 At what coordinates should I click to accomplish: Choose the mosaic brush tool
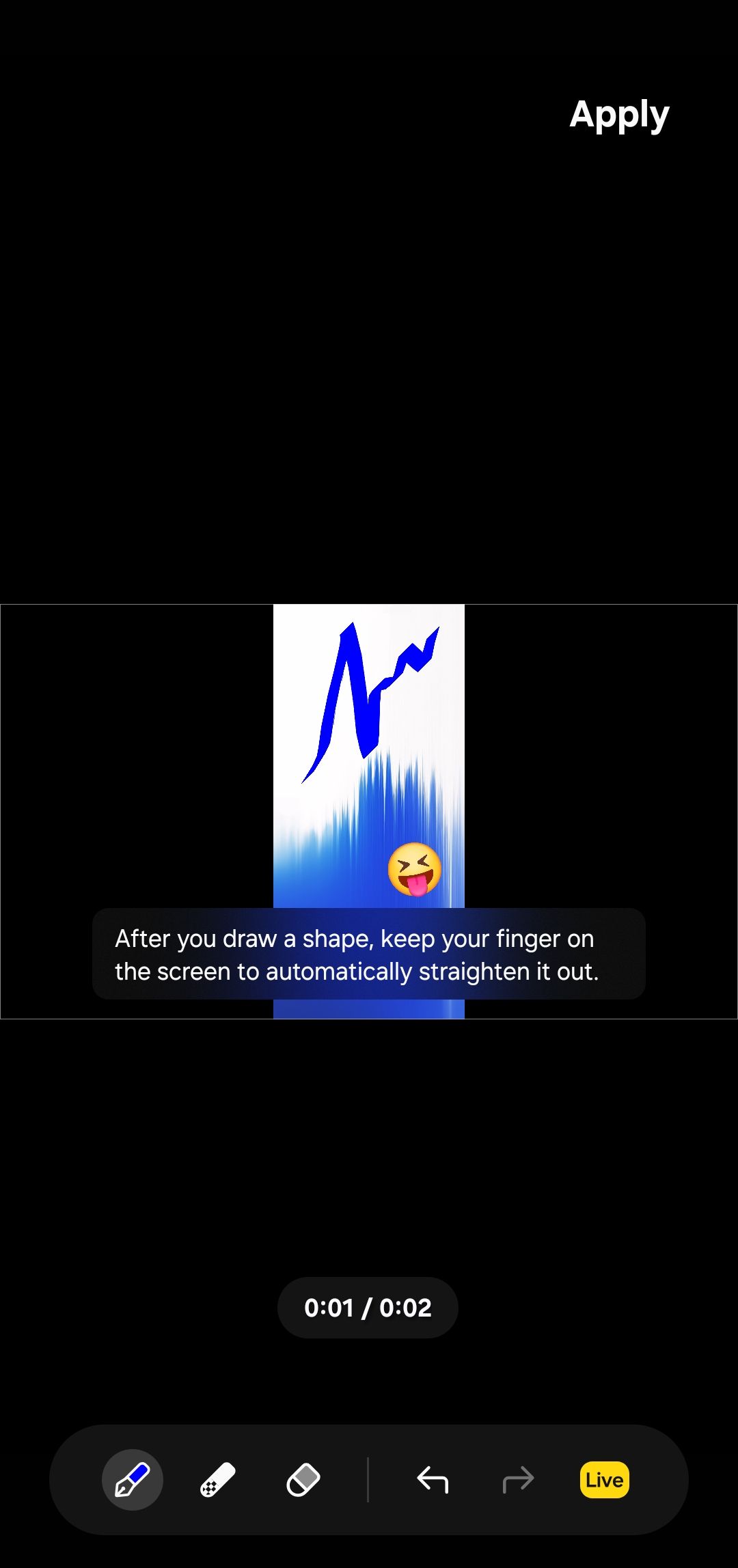pos(218,1479)
